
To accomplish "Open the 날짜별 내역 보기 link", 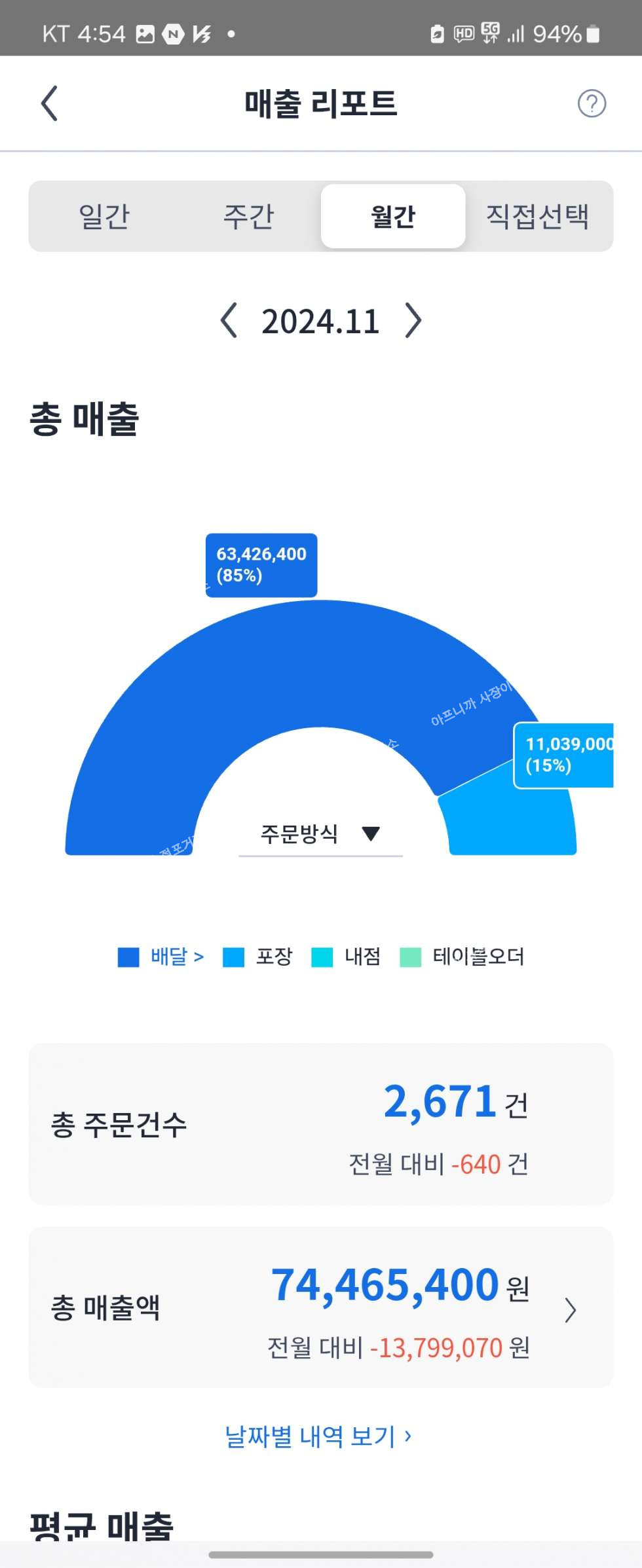I will 318,1436.
